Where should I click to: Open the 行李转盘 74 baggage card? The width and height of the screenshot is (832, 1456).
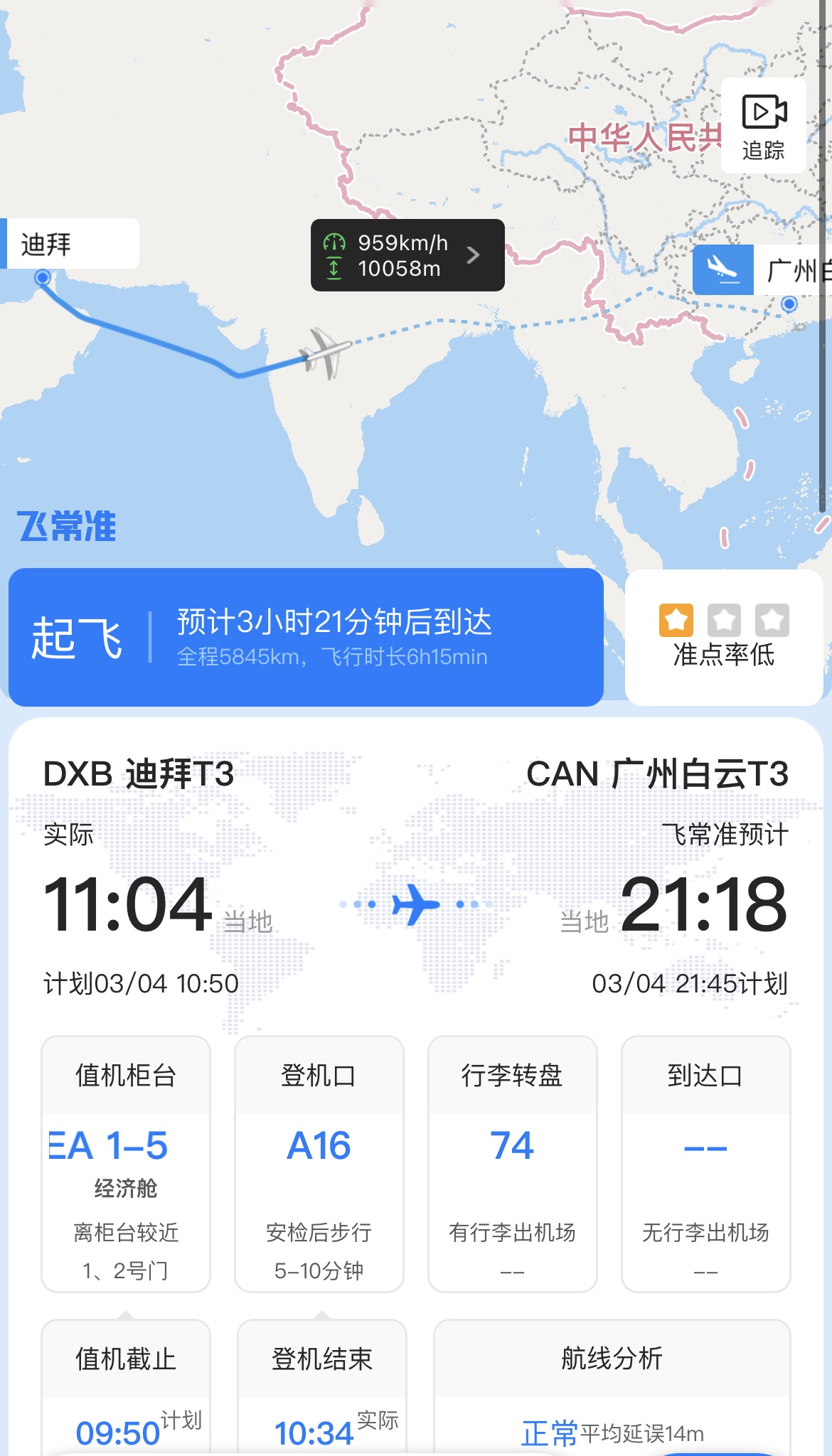click(512, 1163)
